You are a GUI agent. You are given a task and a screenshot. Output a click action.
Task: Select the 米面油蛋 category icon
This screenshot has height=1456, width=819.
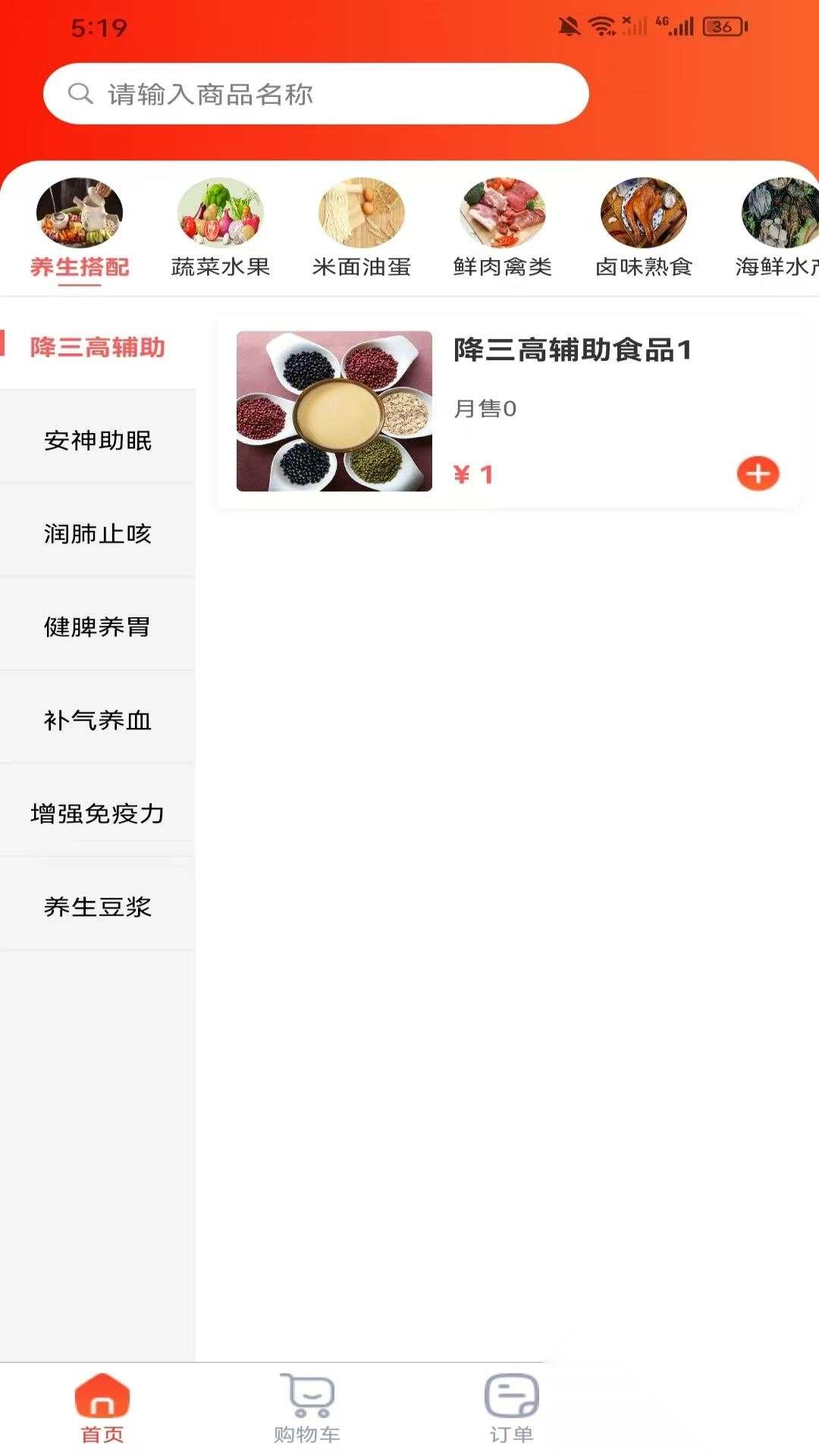(360, 213)
